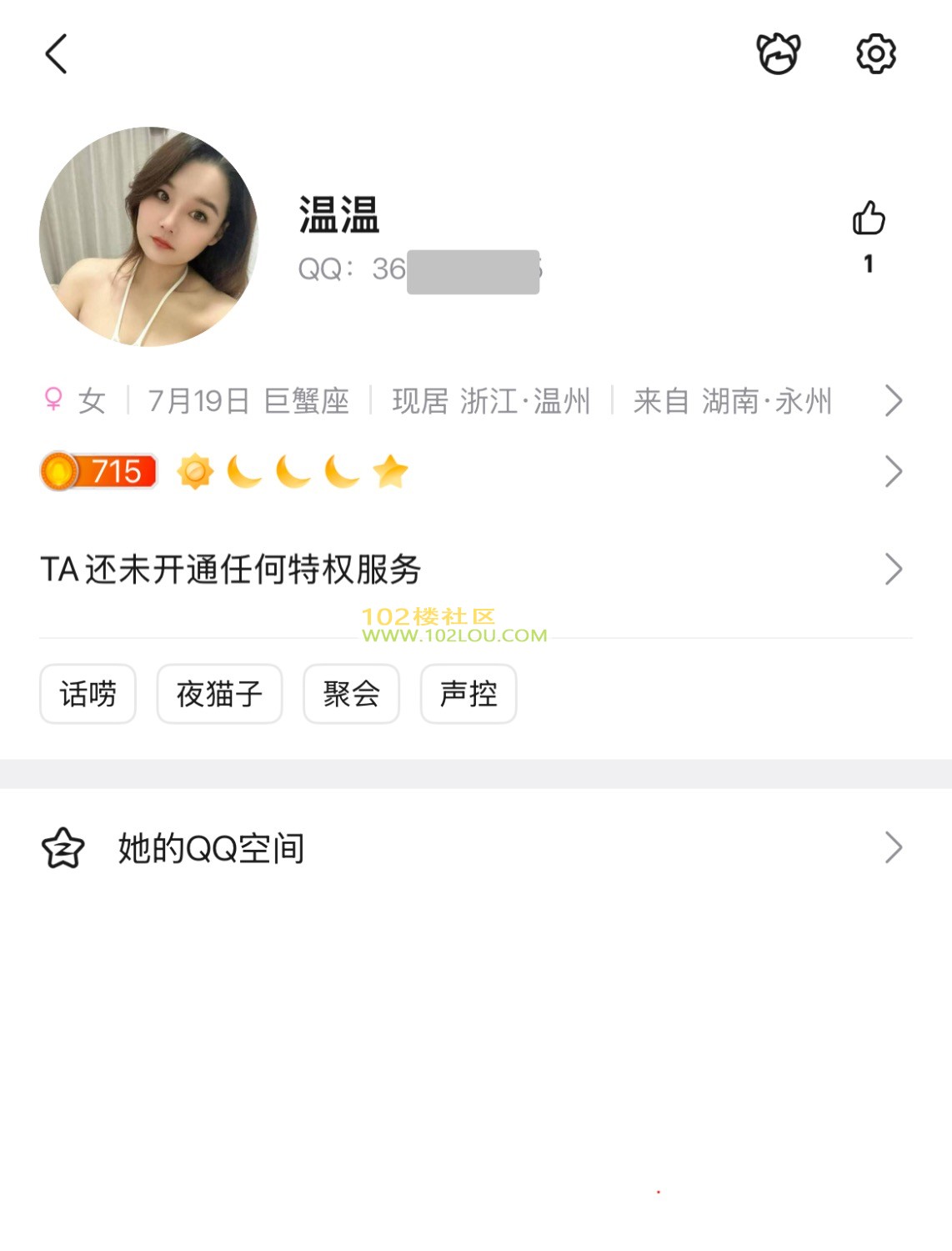Viewport: 952px width, 1251px height.
Task: Open the level 715 badge row
Action: 467,472
